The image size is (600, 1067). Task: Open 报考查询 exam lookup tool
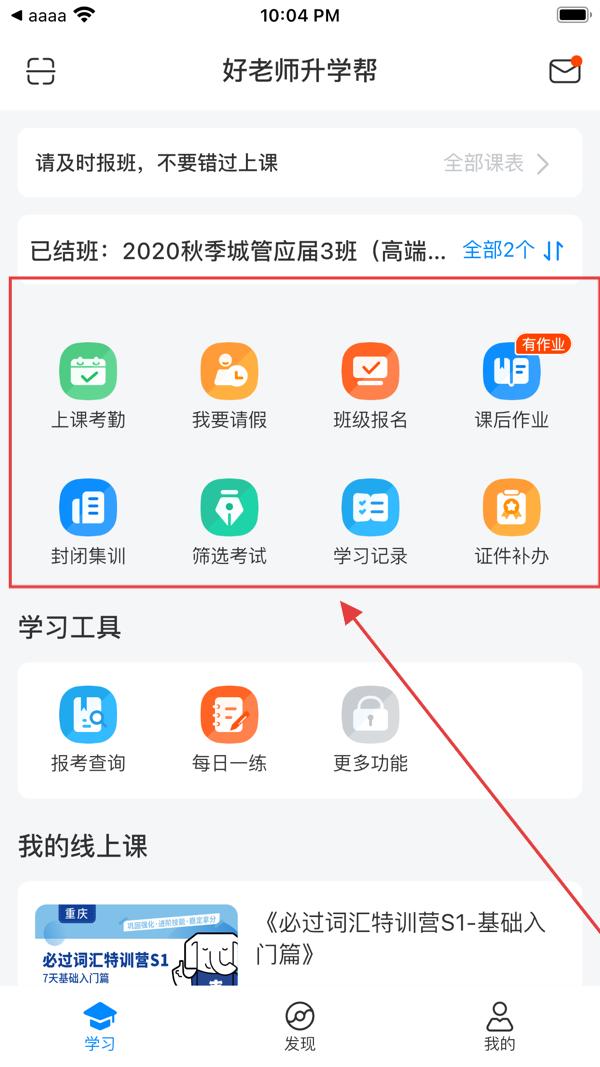(x=88, y=729)
